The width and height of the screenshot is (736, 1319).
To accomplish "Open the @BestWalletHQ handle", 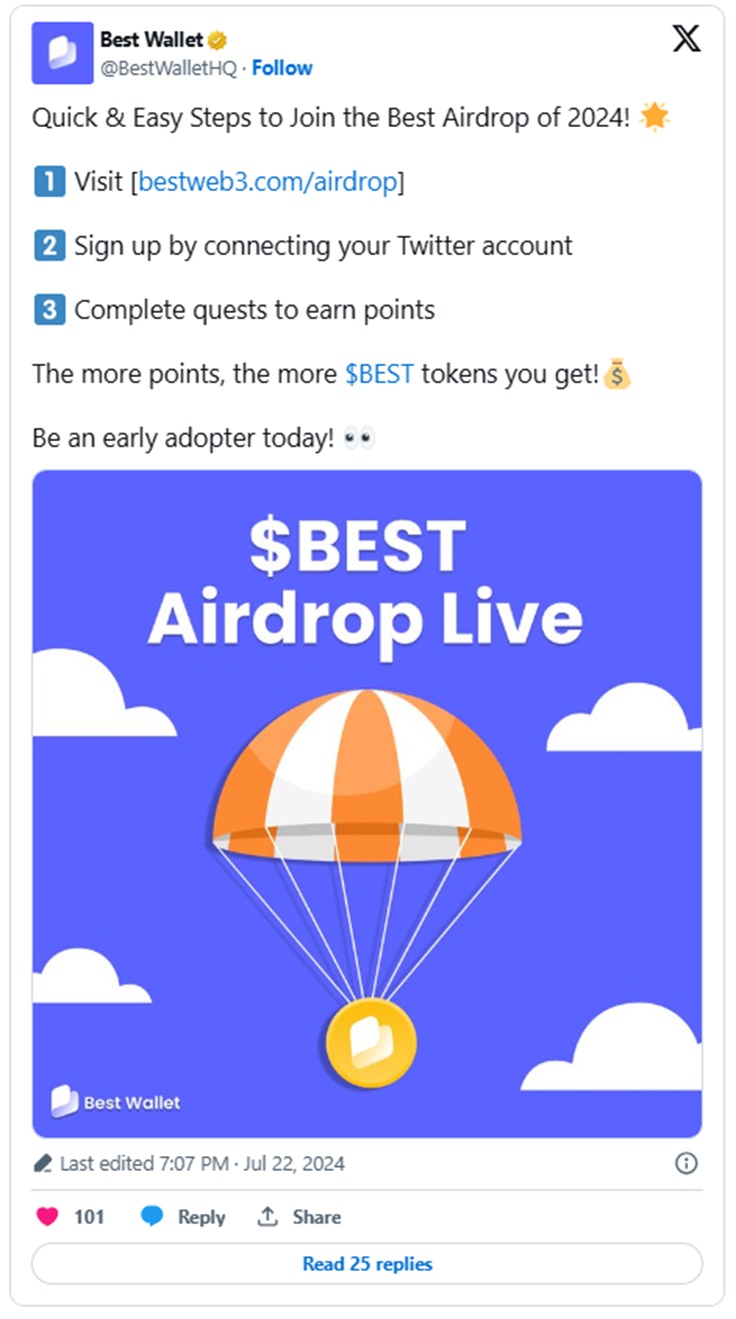I will tap(168, 68).
